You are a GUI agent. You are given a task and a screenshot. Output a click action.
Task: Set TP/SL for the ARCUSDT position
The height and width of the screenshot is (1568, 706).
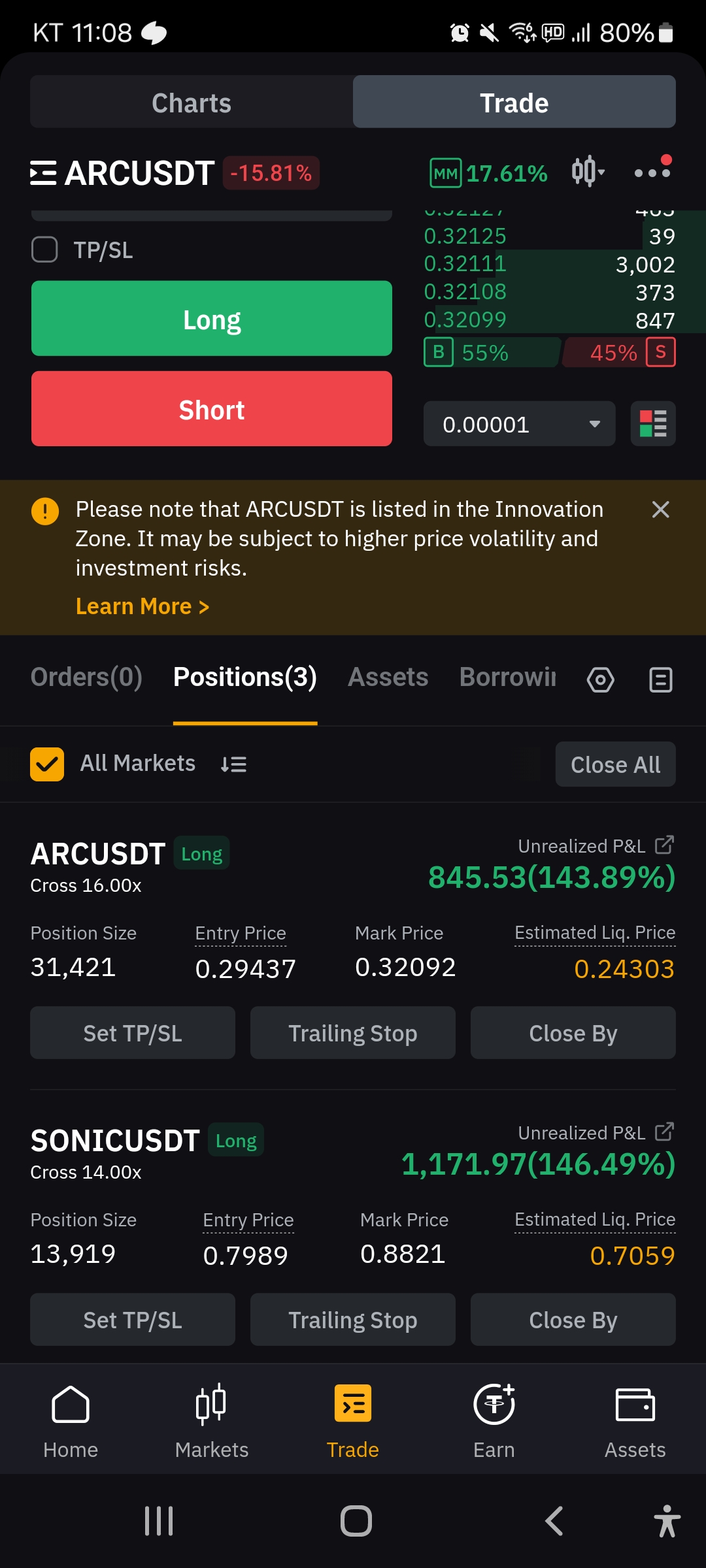(133, 1033)
